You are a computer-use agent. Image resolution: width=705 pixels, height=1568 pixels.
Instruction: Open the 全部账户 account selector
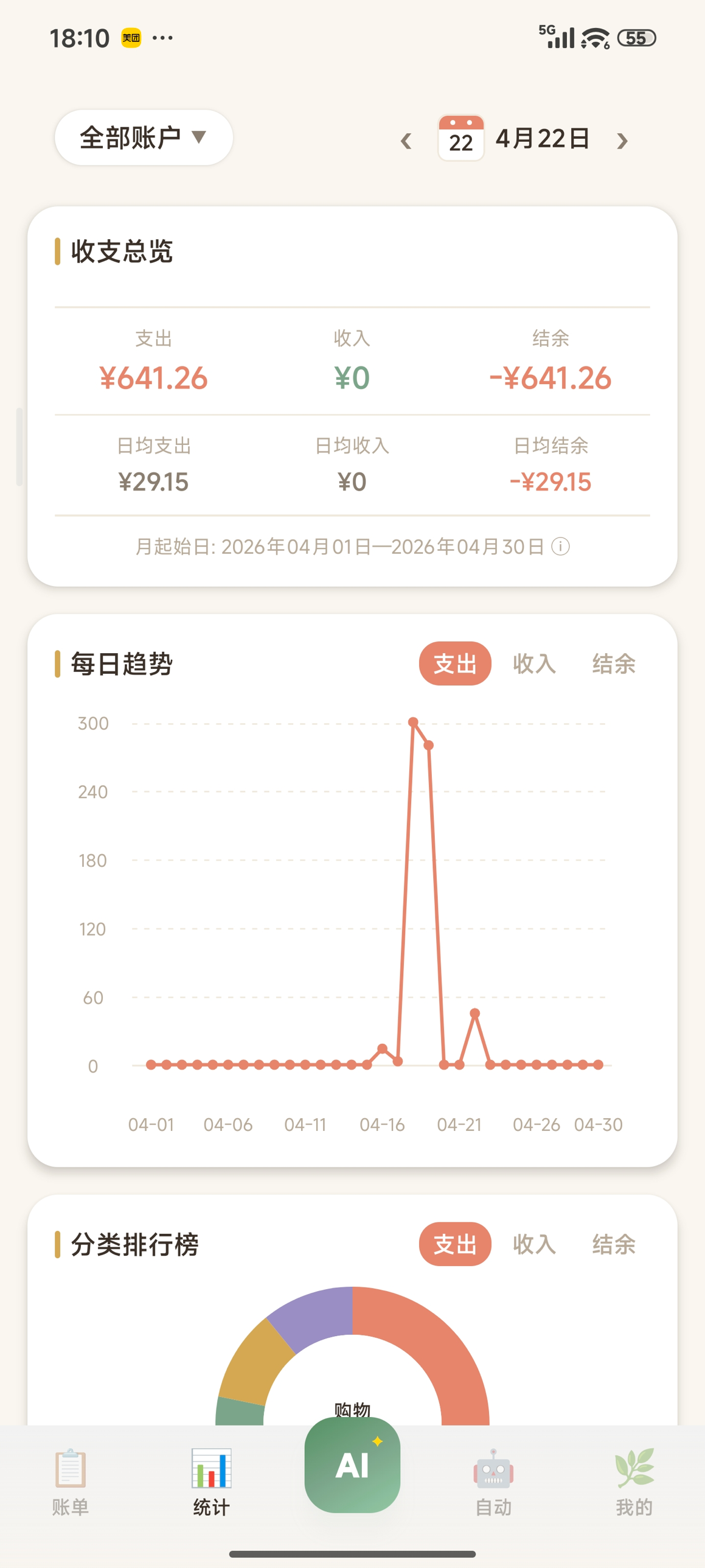pos(144,138)
